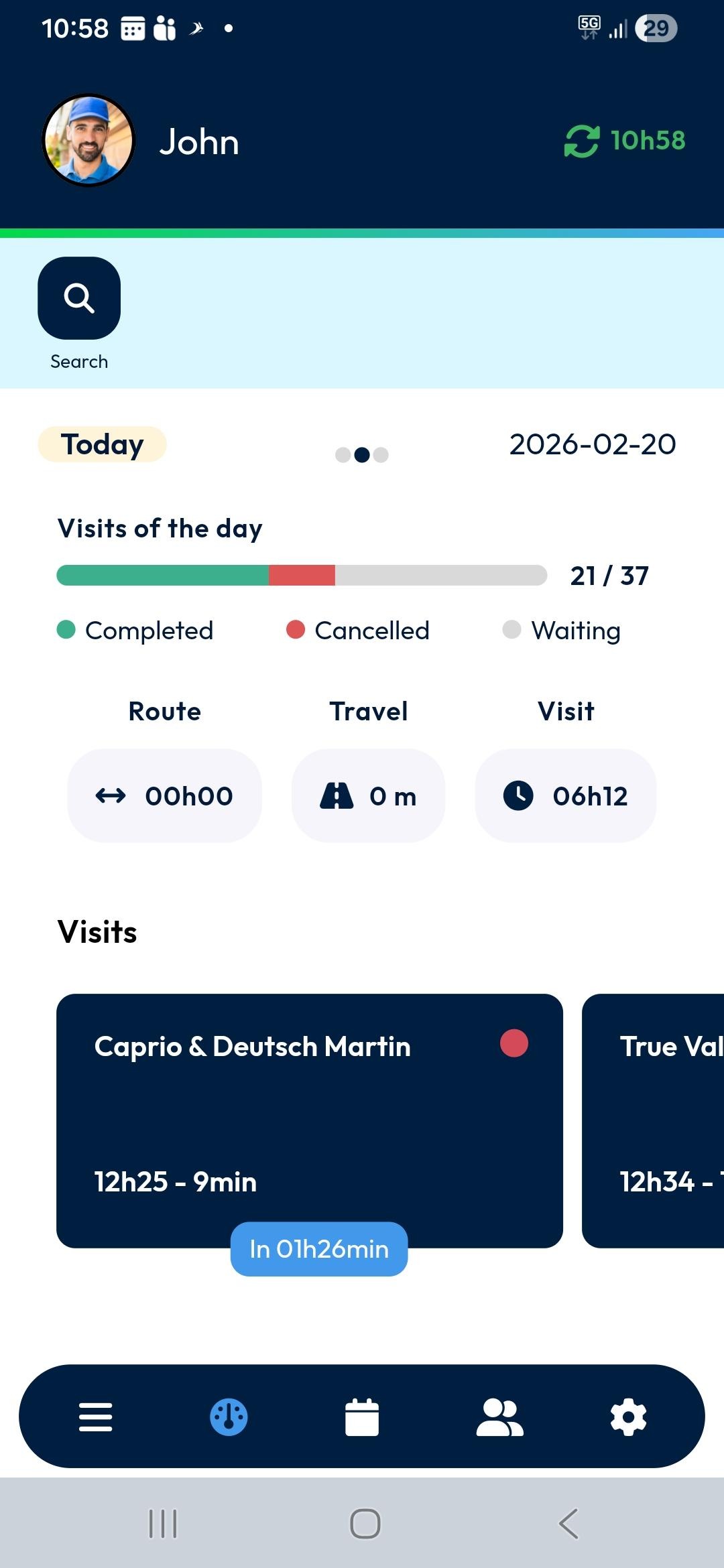Open the Caprio & Deutsch Martin visit
Image resolution: width=724 pixels, height=1568 pixels.
309,1120
